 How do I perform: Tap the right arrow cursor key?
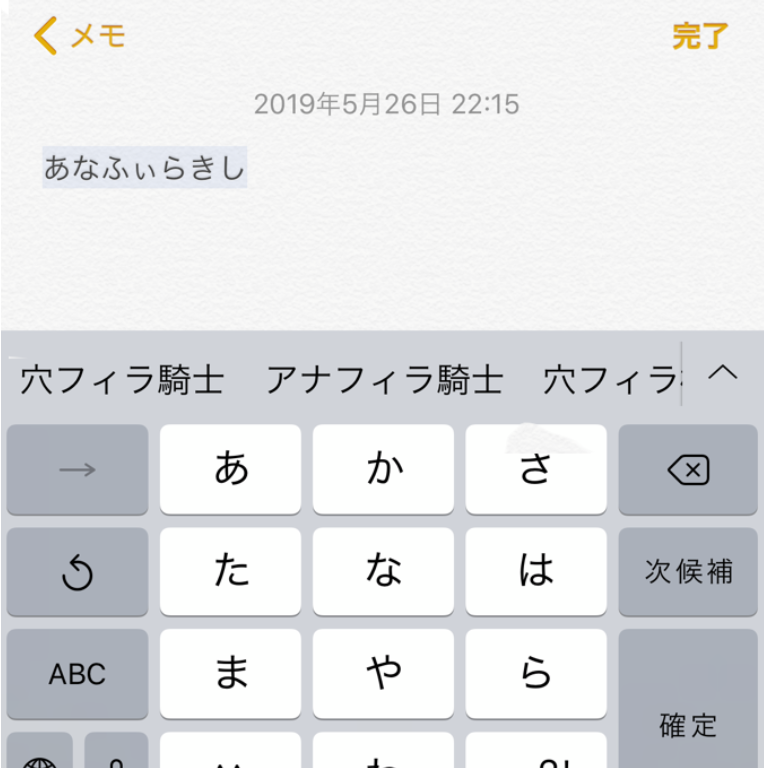[77, 469]
